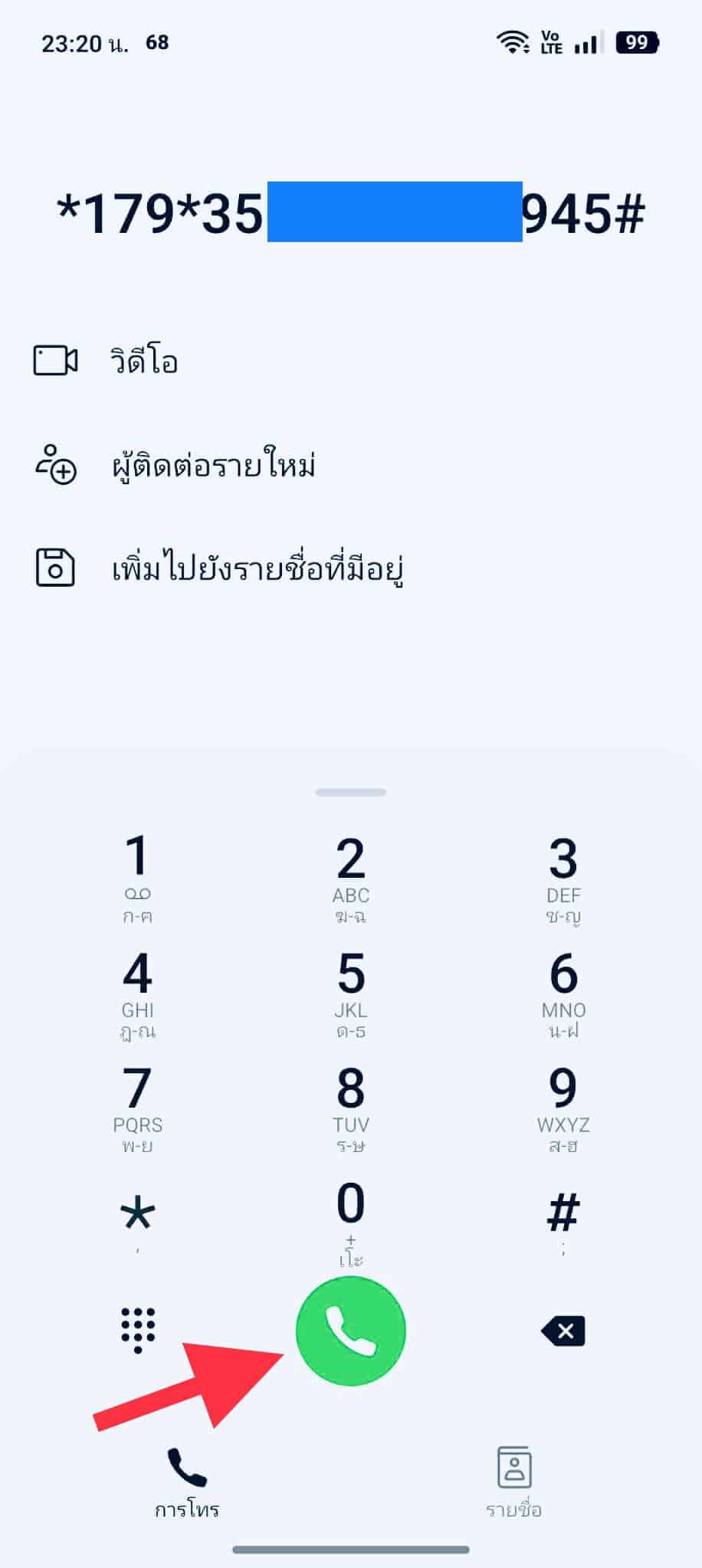Delete last digit with backspace

pos(563,1331)
